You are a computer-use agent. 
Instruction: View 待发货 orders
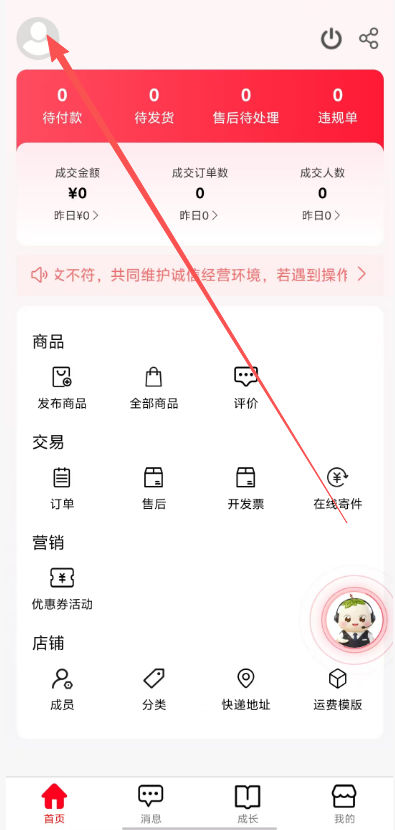154,106
